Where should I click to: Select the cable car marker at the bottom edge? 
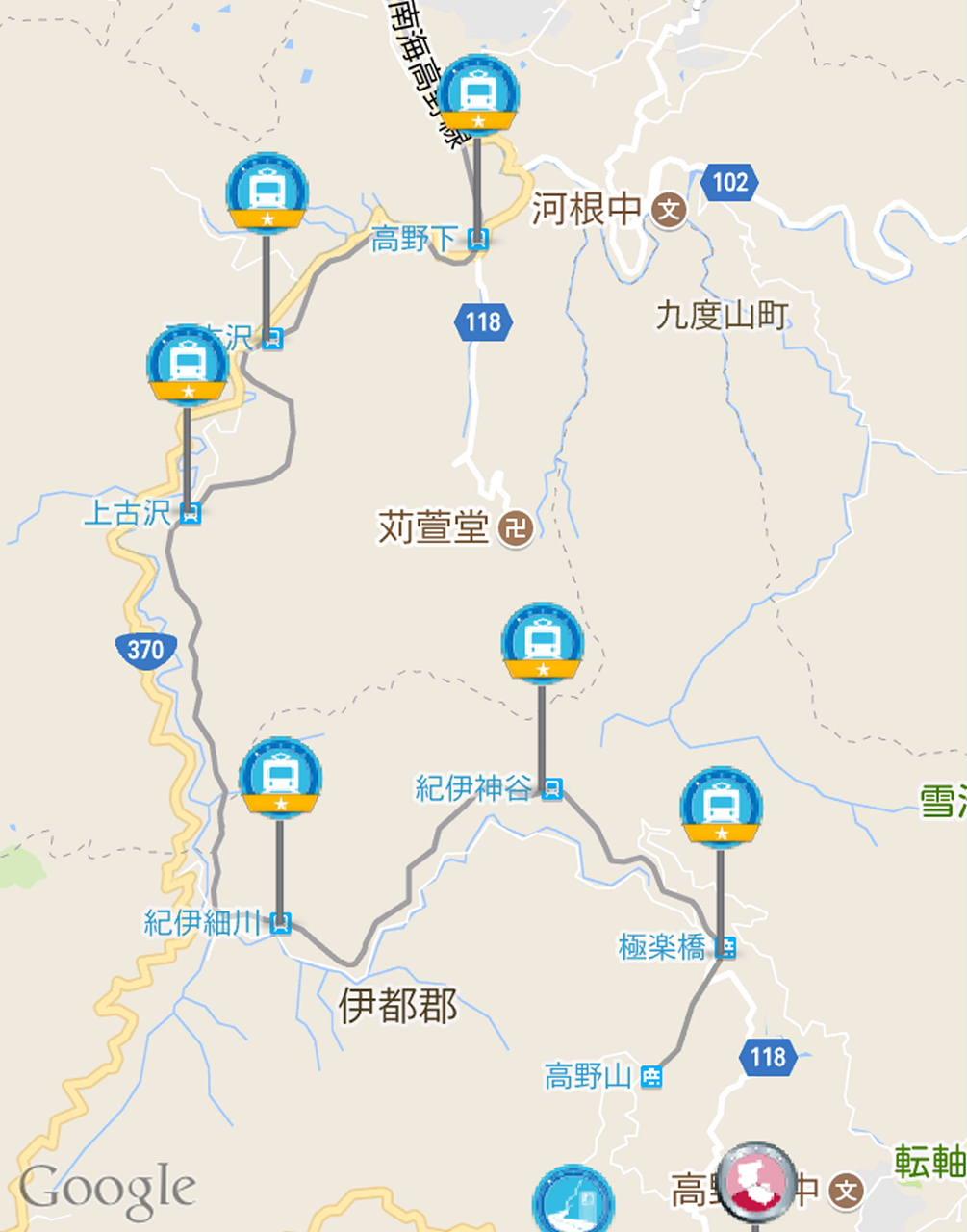574,1203
